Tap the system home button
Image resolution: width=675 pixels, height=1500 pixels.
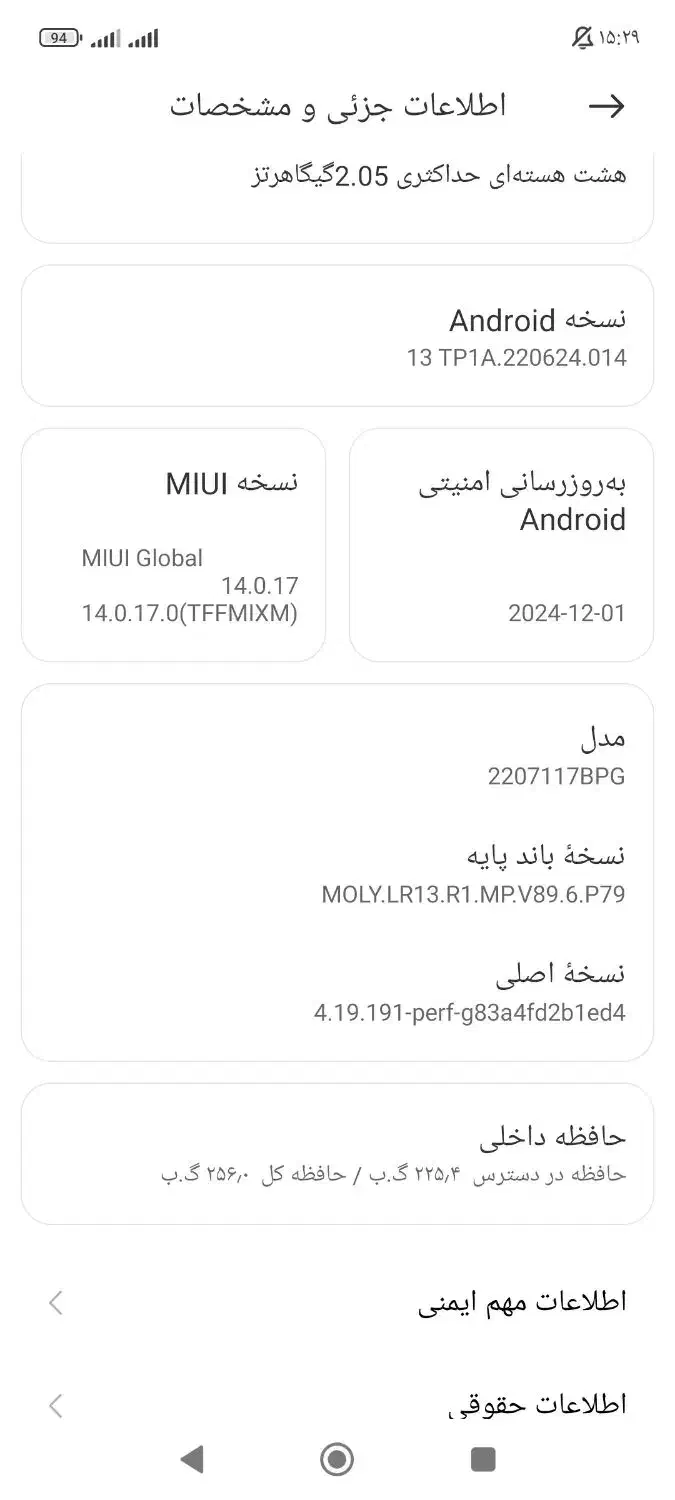click(337, 1460)
